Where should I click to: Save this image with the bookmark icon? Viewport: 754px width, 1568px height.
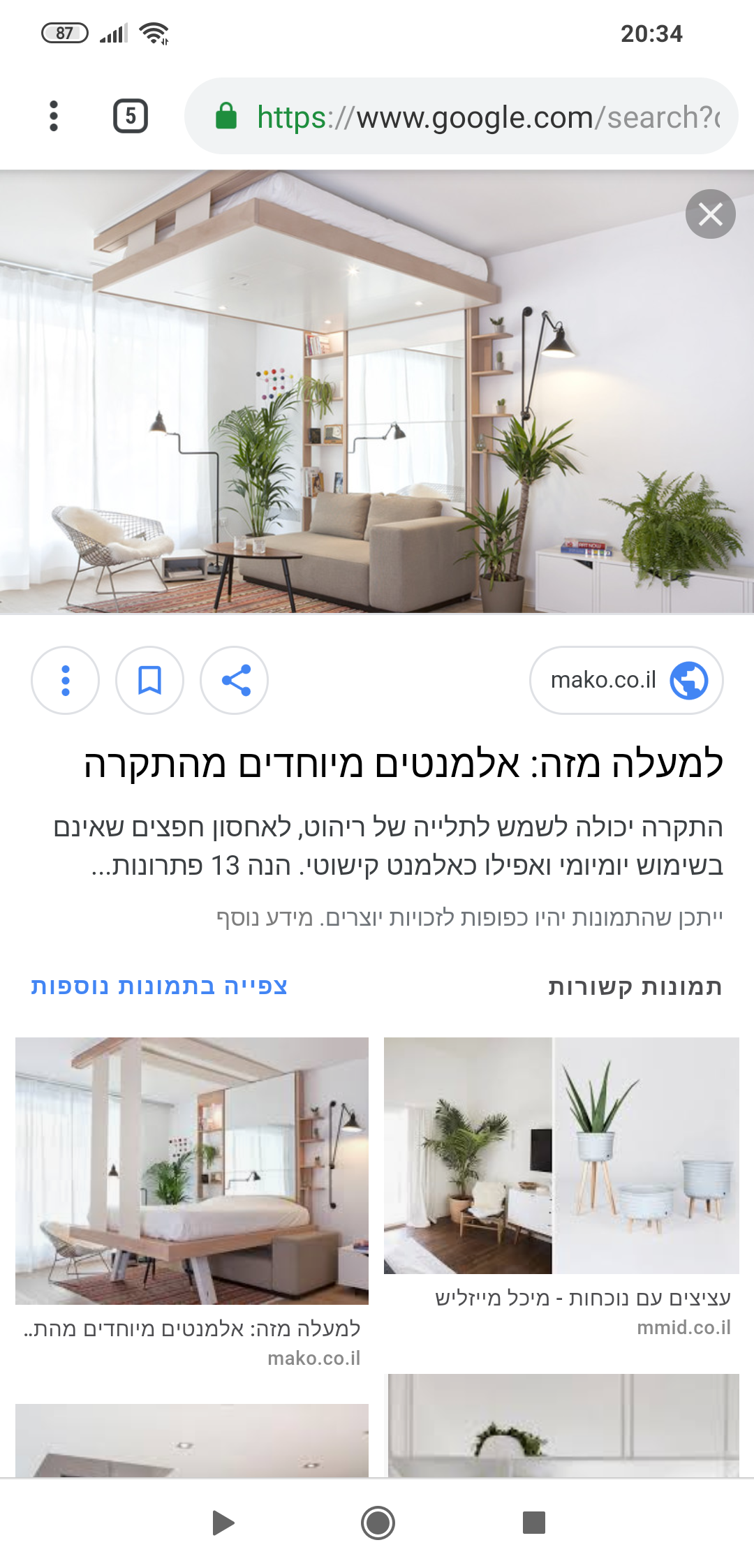coord(149,680)
